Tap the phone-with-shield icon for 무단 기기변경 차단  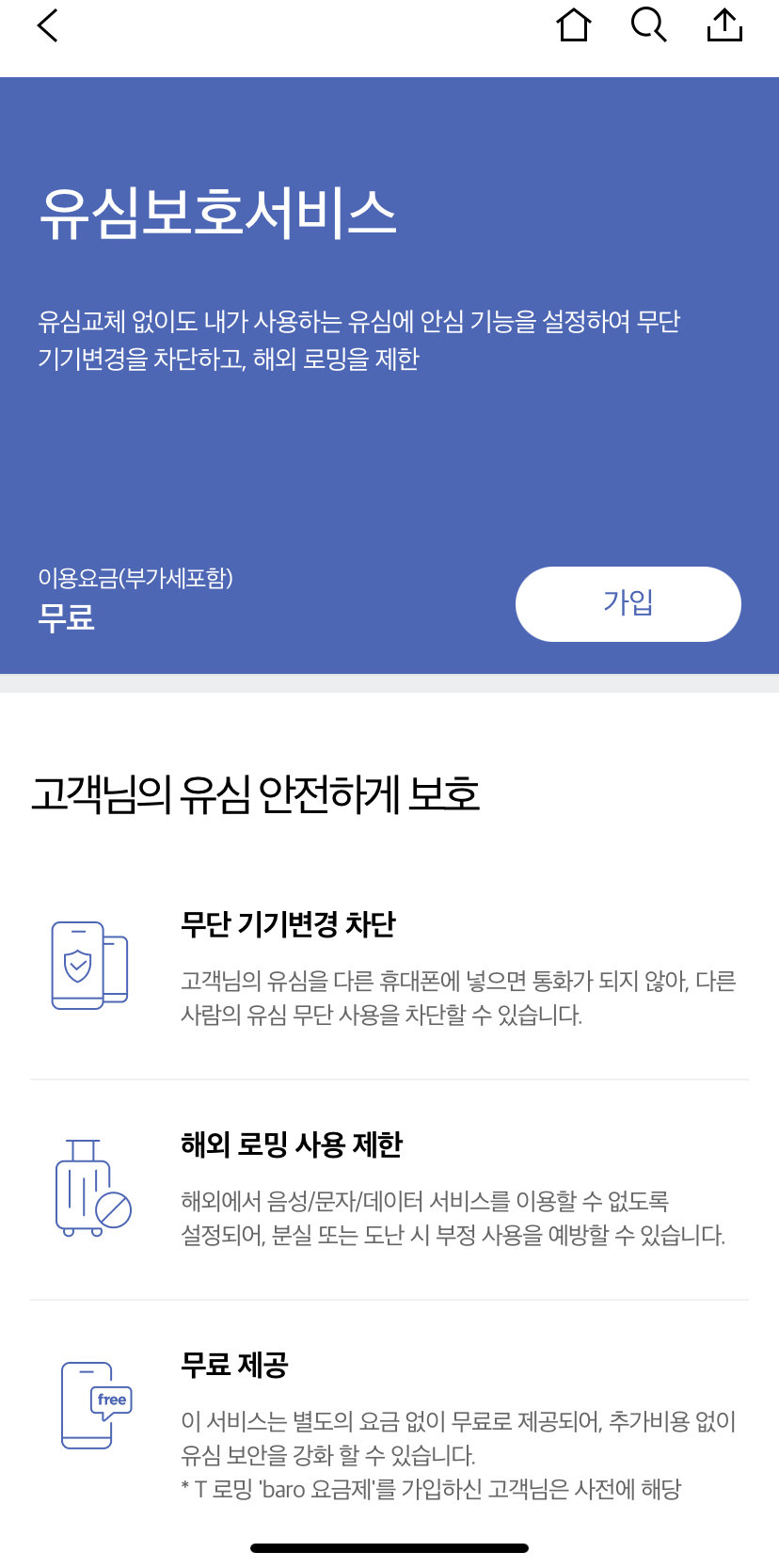pyautogui.click(x=89, y=965)
